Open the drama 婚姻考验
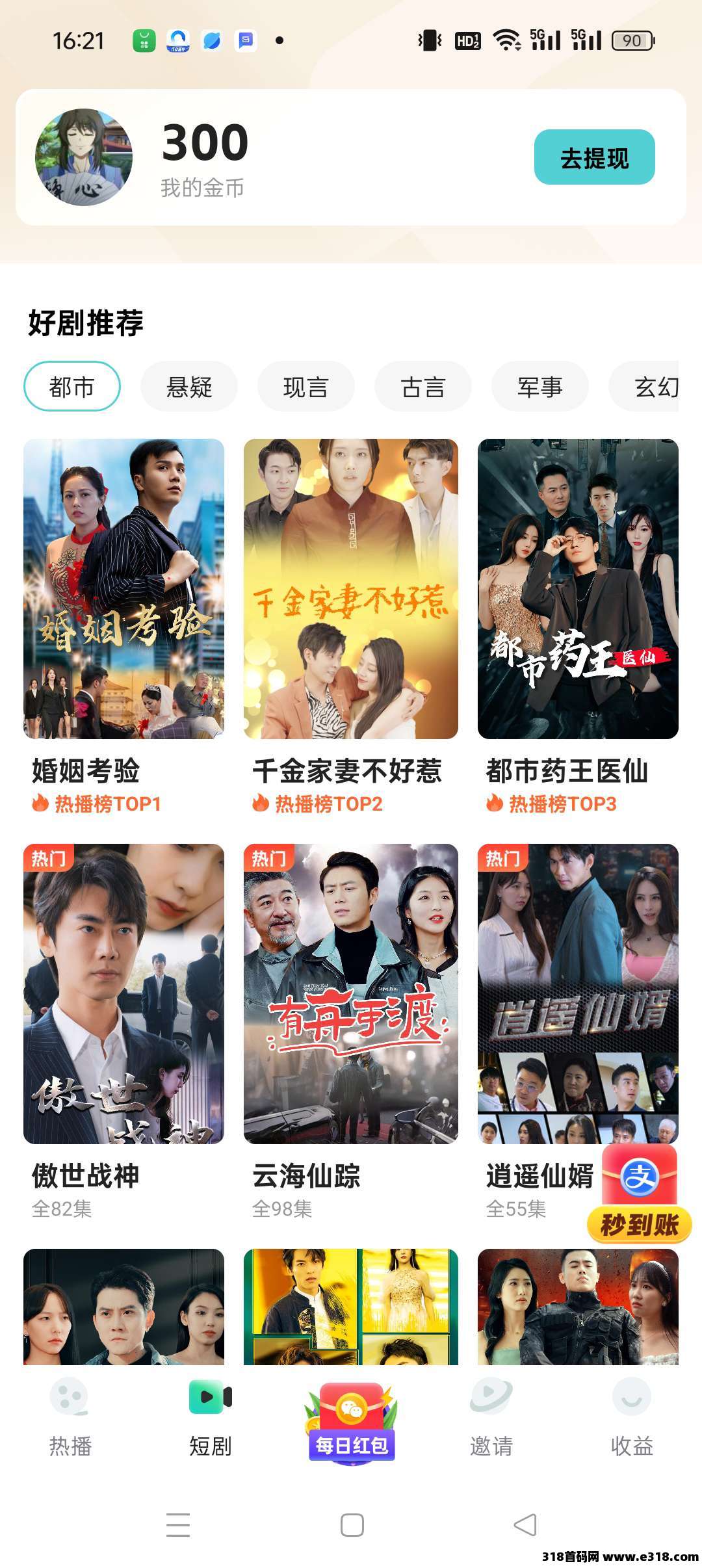Viewport: 702px width, 1568px height. click(123, 589)
